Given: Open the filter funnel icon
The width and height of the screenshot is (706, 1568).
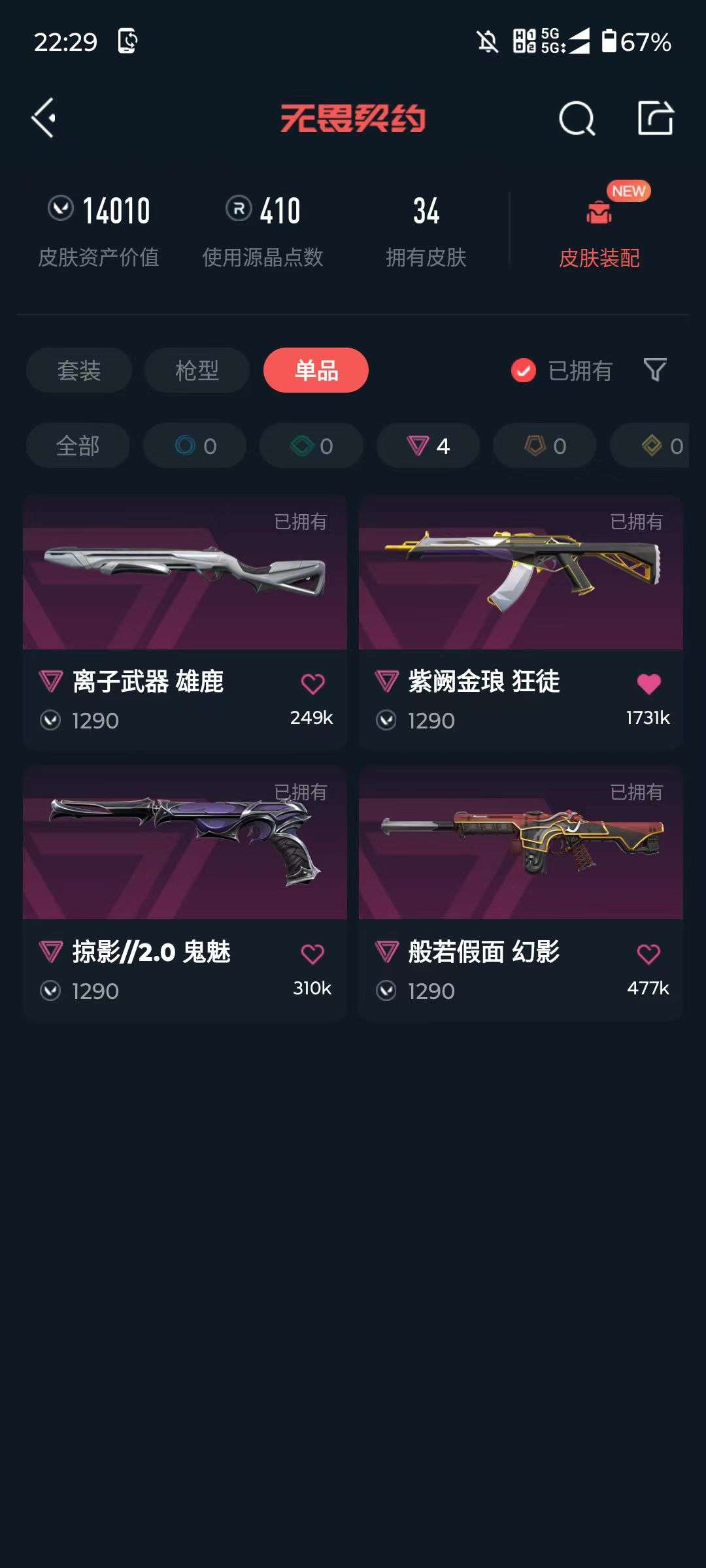Looking at the screenshot, I should coord(654,370).
